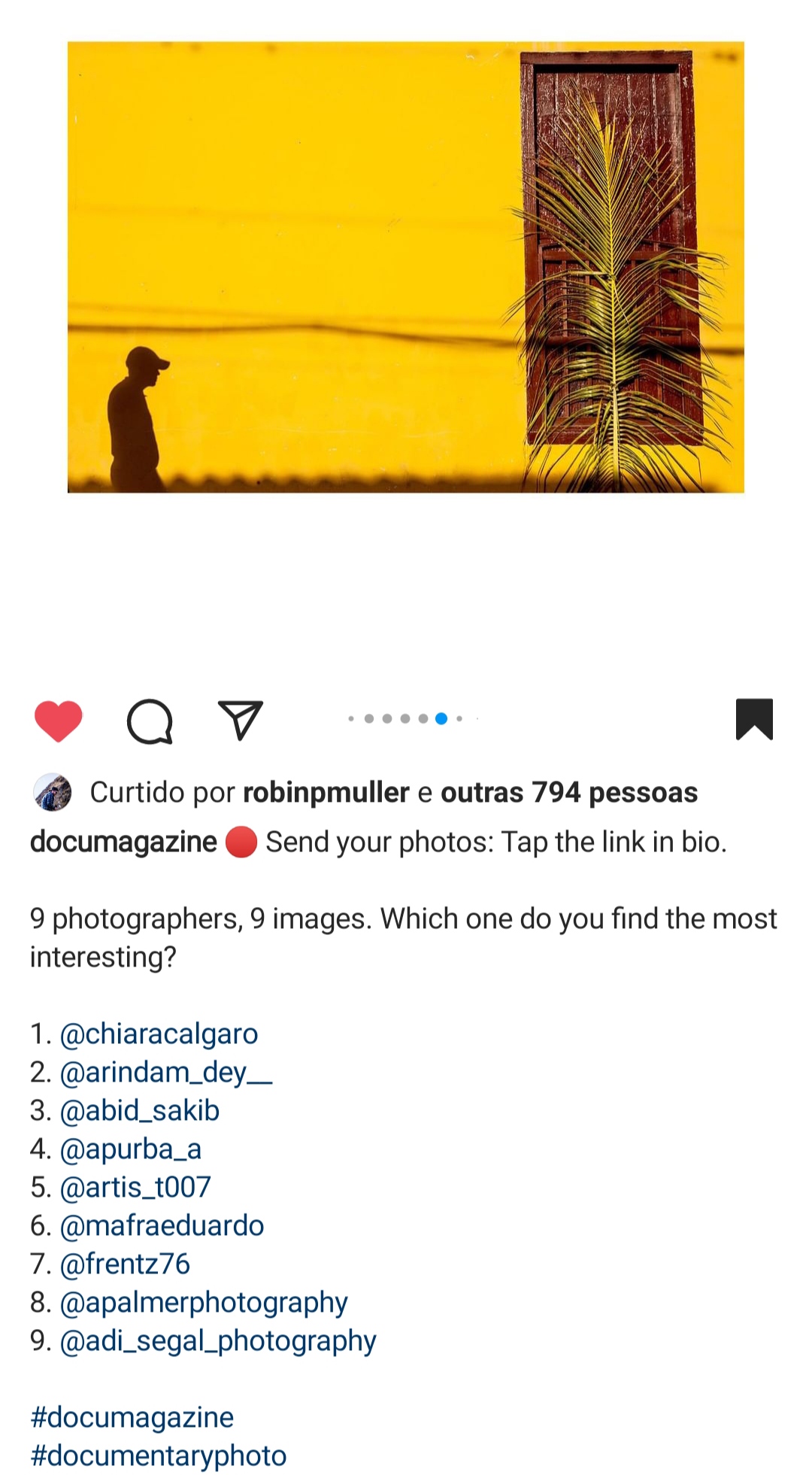Viewport: 812px width, 1475px height.
Task: Open the comments bubble icon
Action: click(150, 721)
